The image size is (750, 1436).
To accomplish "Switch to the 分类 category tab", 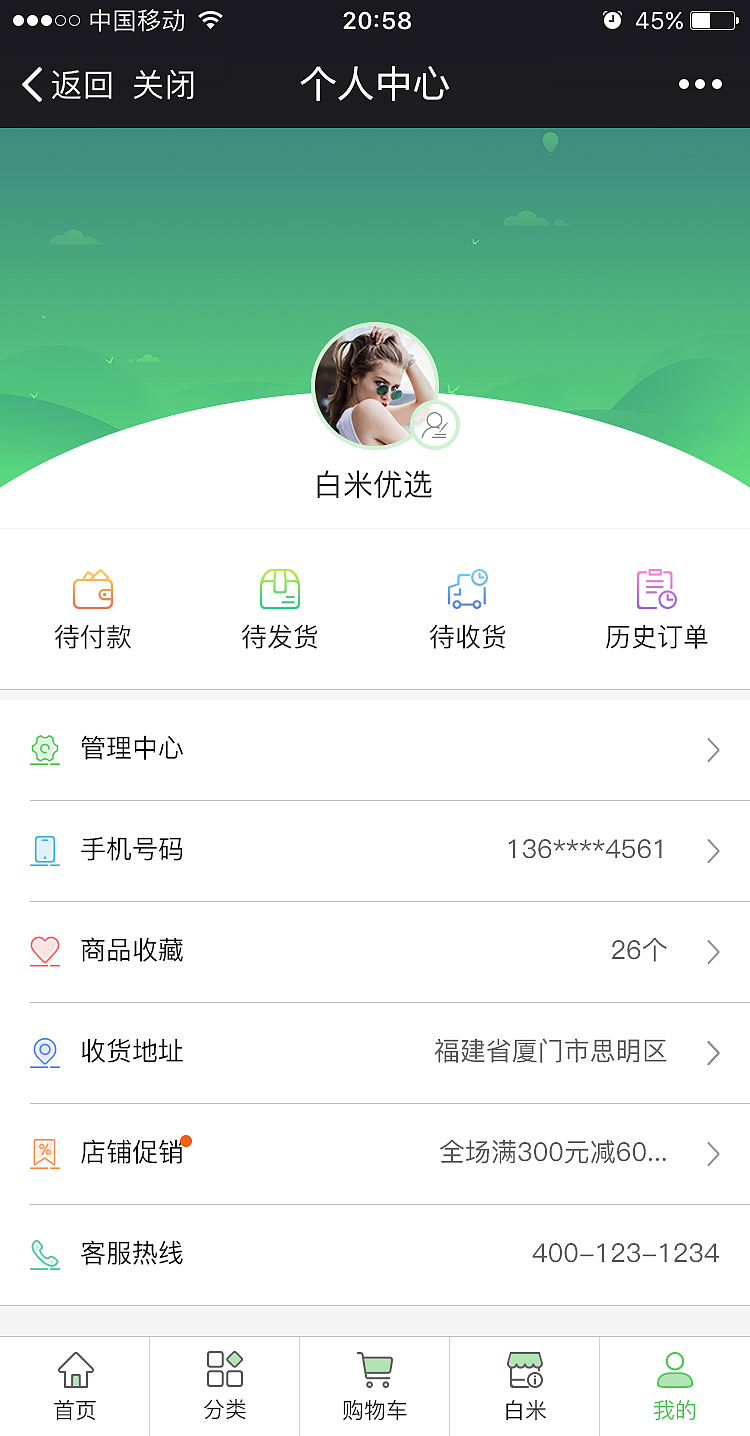I will coord(224,1386).
